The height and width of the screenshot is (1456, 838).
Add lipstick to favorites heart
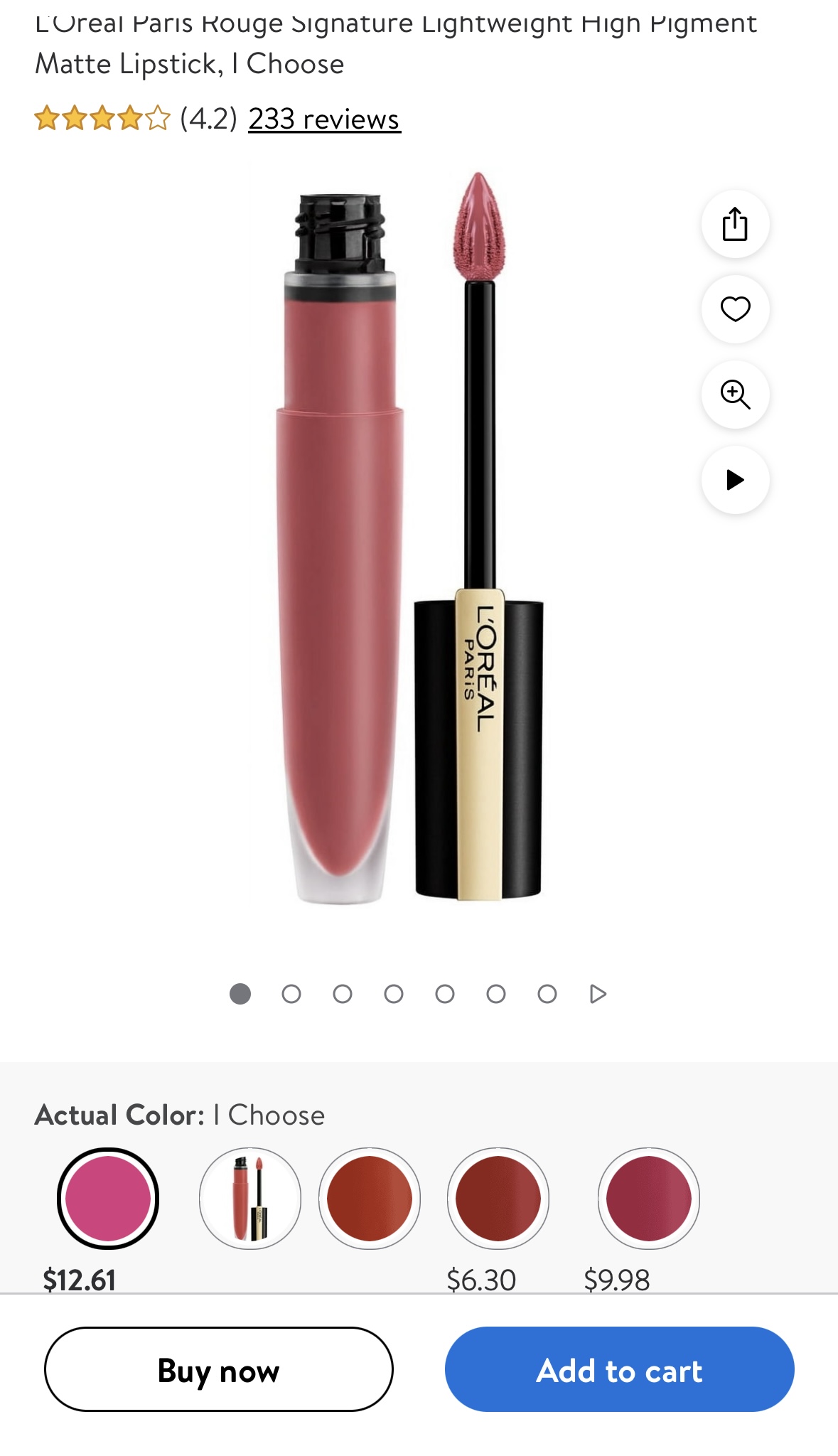pyautogui.click(x=735, y=309)
